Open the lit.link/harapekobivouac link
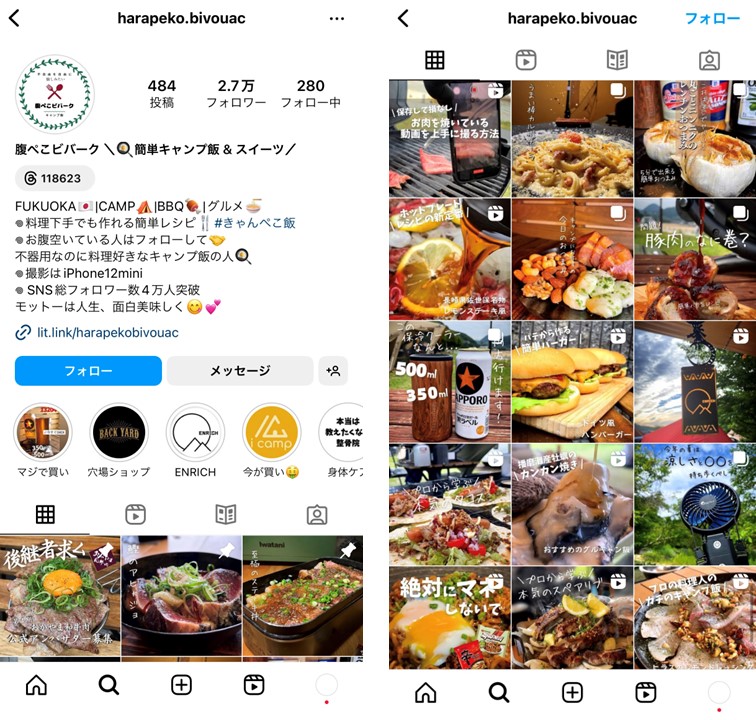 click(x=107, y=332)
